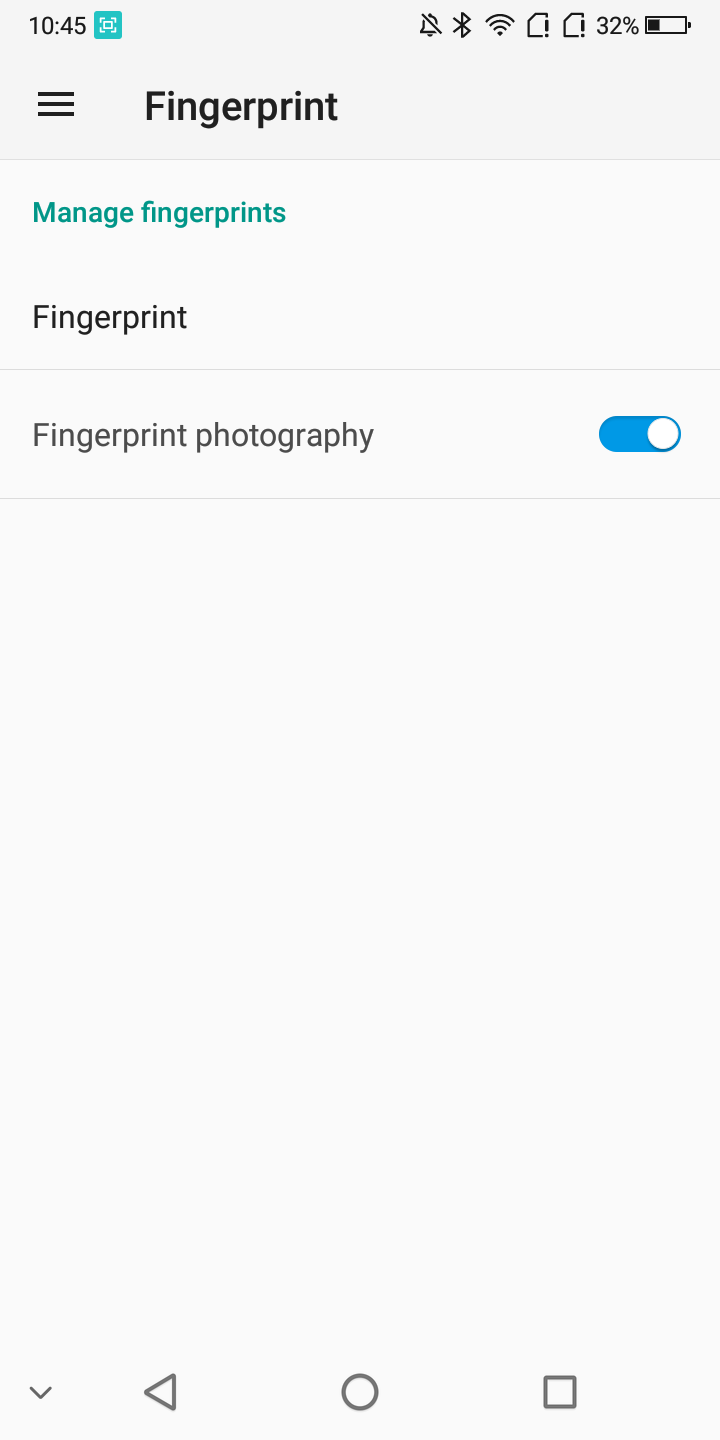Hide the navigation bar with the chevron
Image resolution: width=720 pixels, height=1440 pixels.
pyautogui.click(x=40, y=1392)
